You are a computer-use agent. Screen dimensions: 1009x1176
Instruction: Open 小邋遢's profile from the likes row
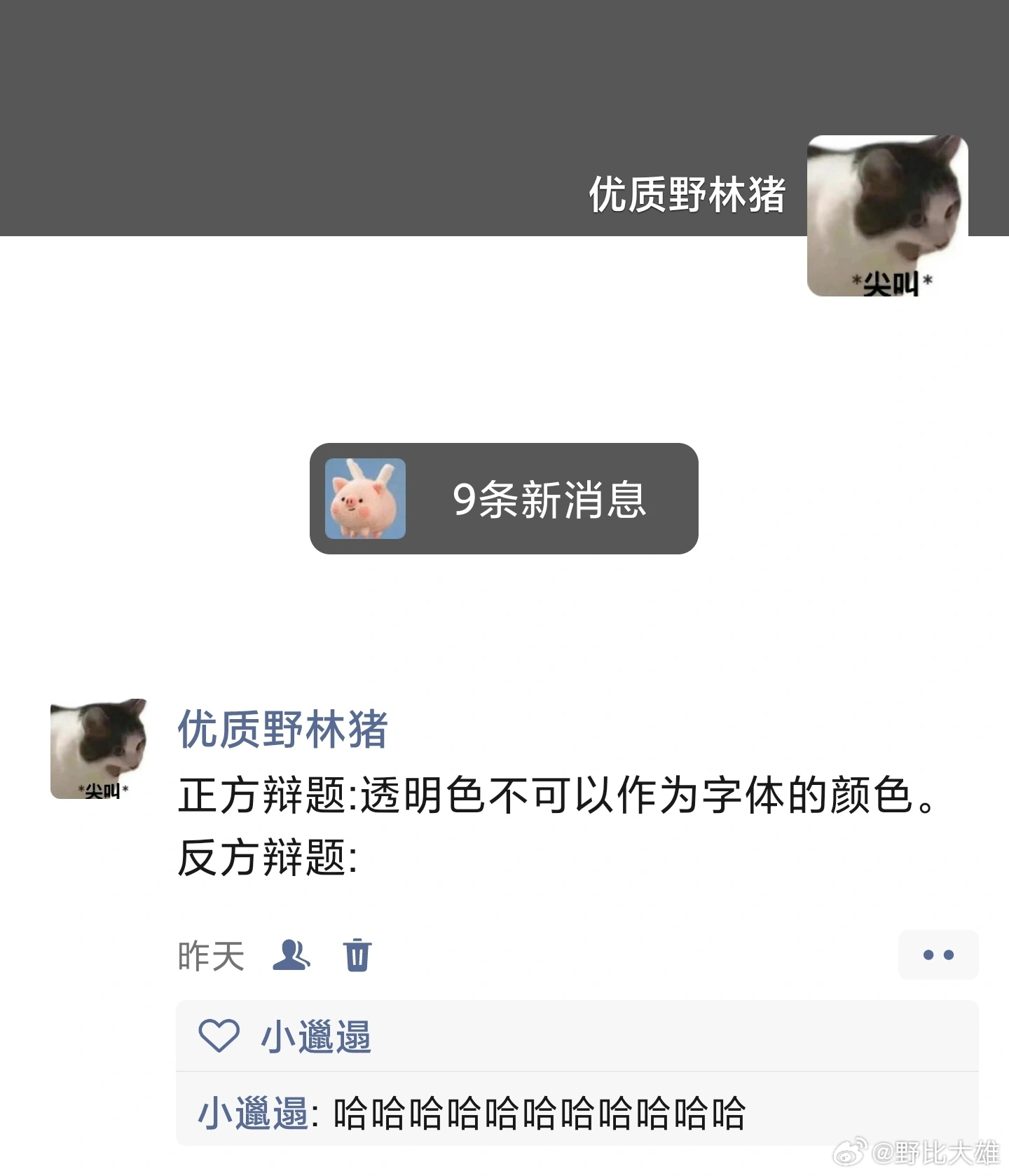(315, 1037)
